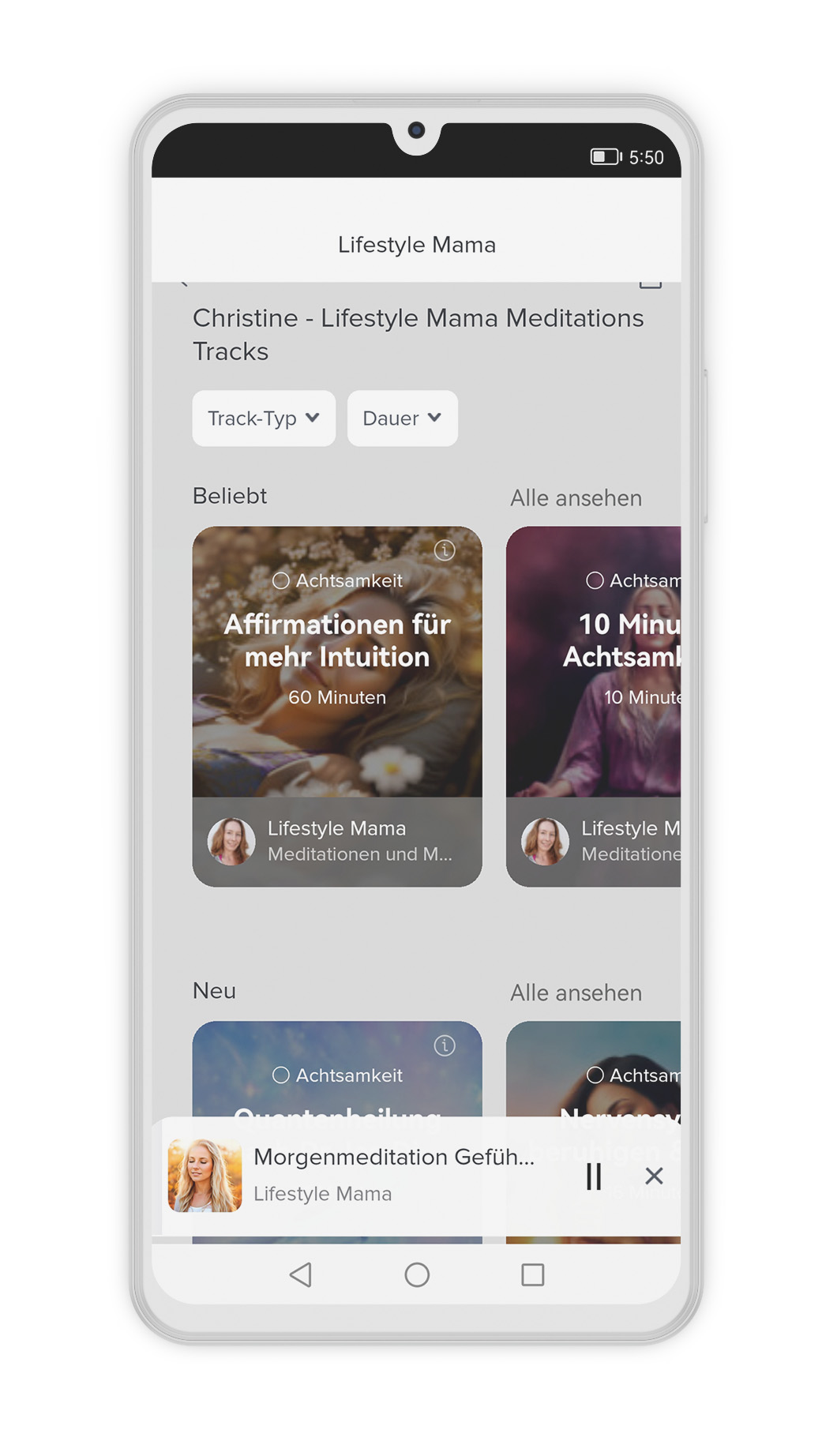837x1456 pixels.
Task: Show info for the Quantenheilung track
Action: click(x=445, y=1046)
